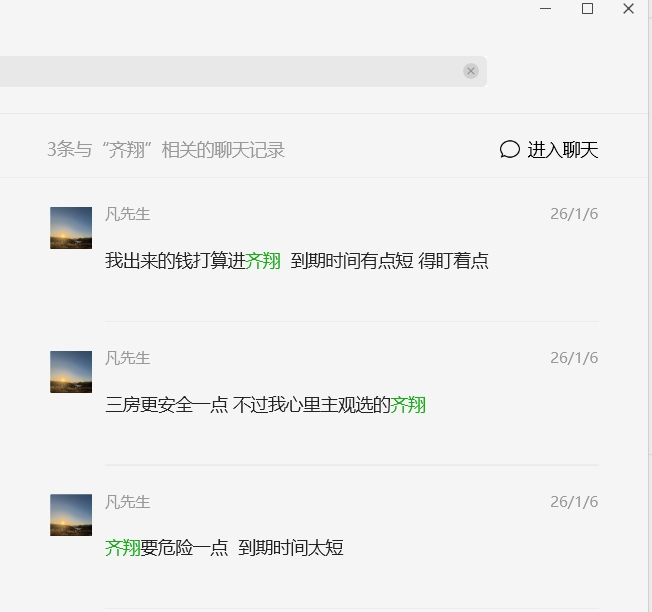Viewport: 652px width, 612px height.
Task: Open message 三房更安全一点
Action: coord(266,405)
